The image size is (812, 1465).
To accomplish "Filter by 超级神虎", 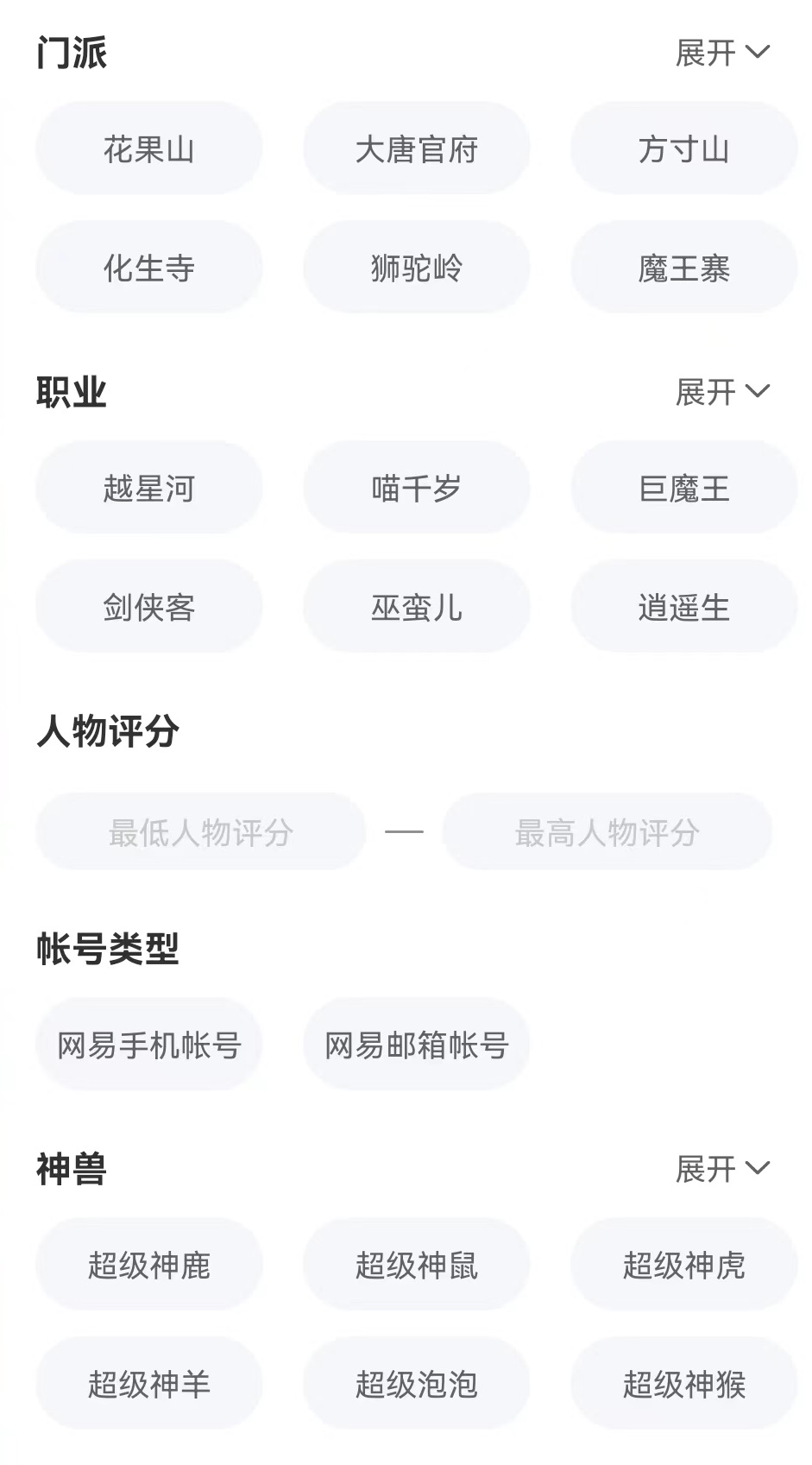I will coord(683,1266).
